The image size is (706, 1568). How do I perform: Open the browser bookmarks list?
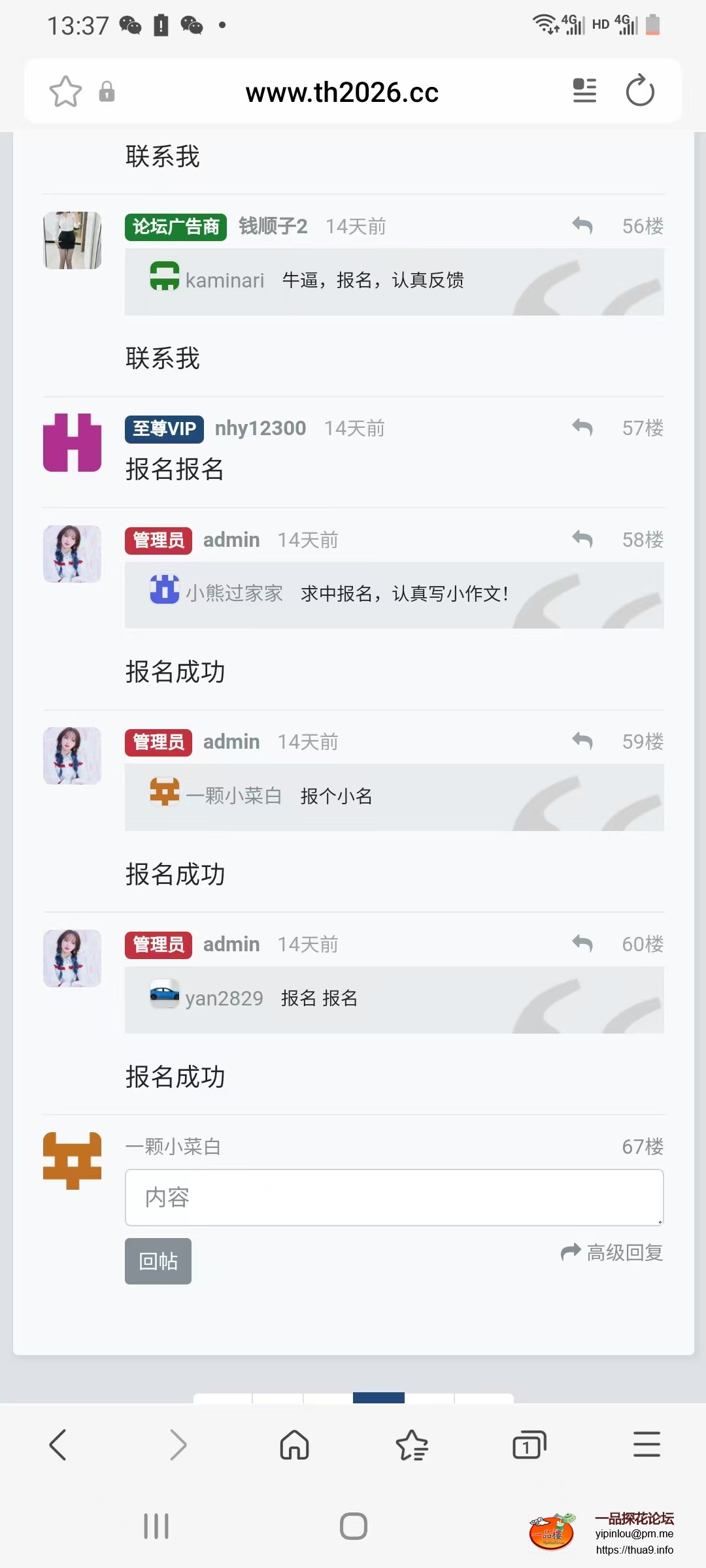(412, 1445)
